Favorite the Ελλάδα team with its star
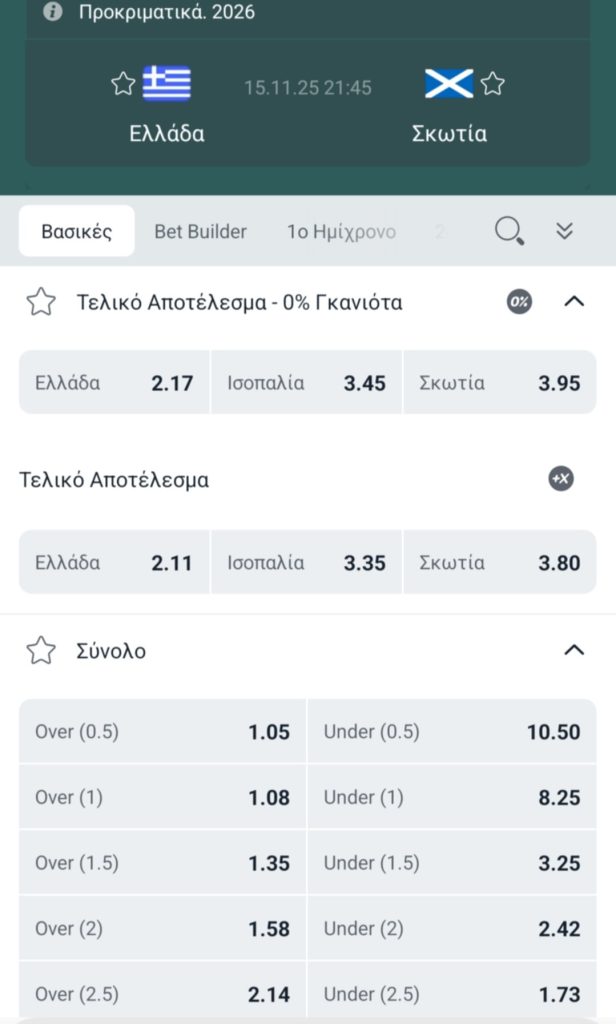This screenshot has height=1024, width=616. point(123,84)
